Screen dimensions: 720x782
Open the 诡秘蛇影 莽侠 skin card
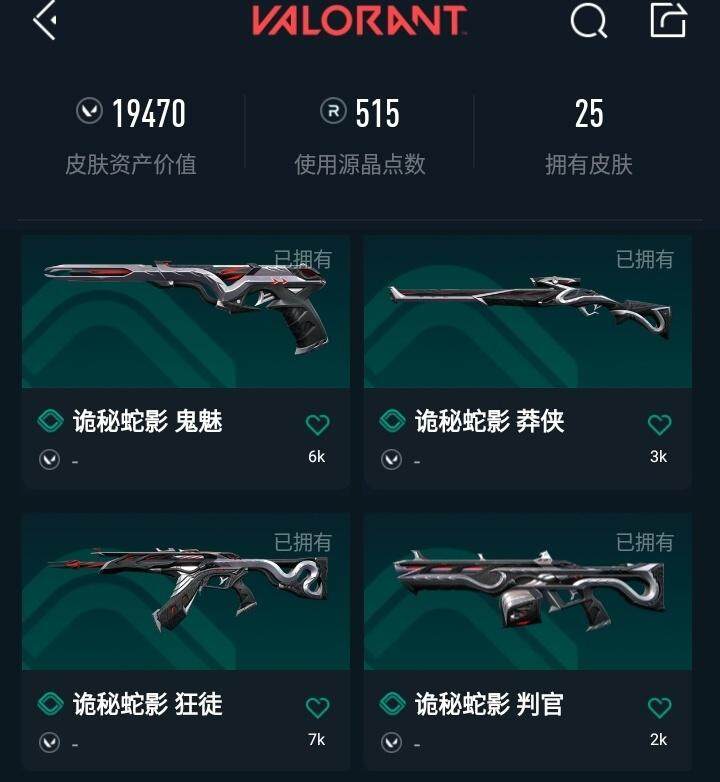pos(528,312)
